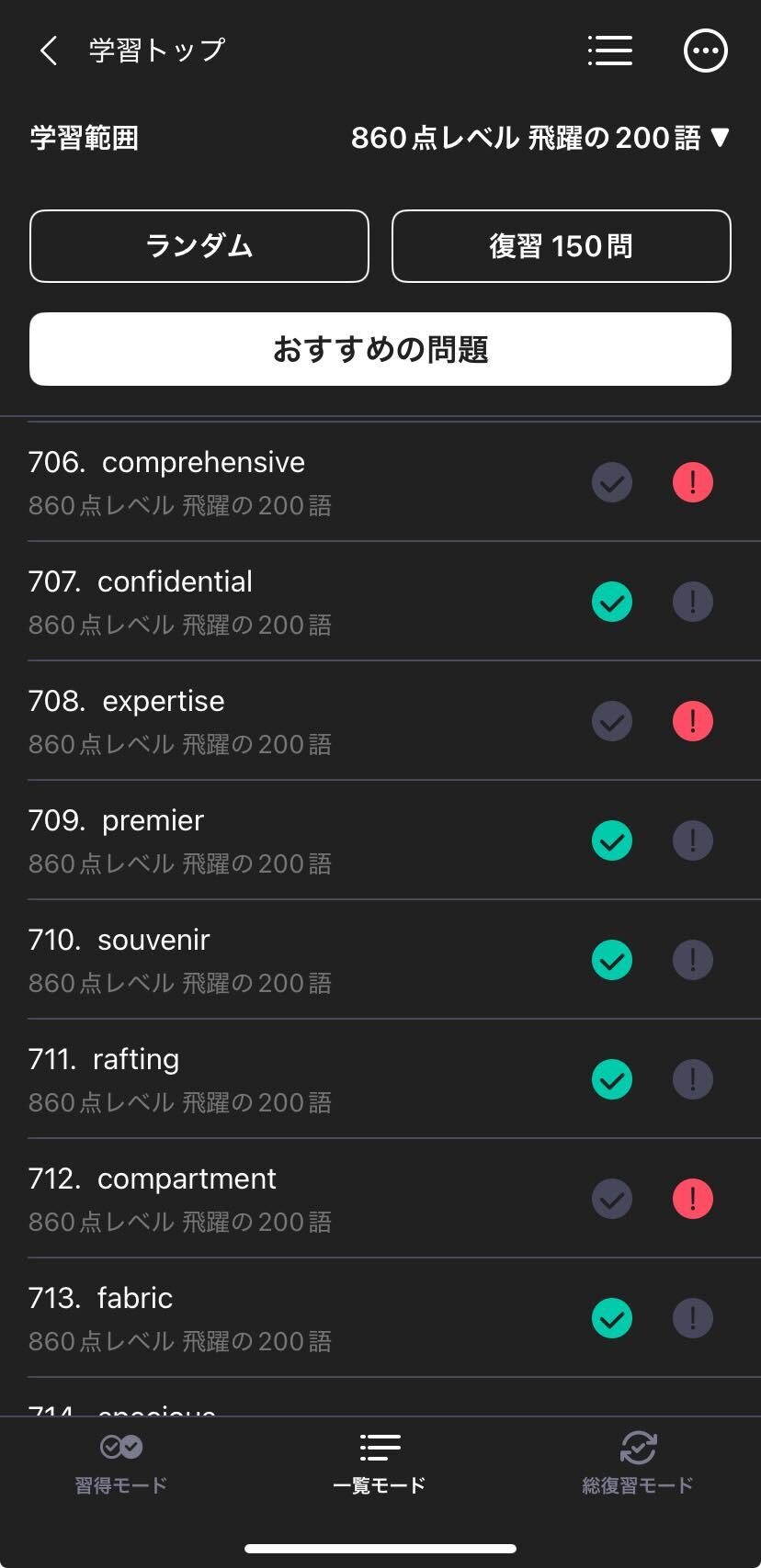Switch to 総復習モード tab

point(638,1463)
